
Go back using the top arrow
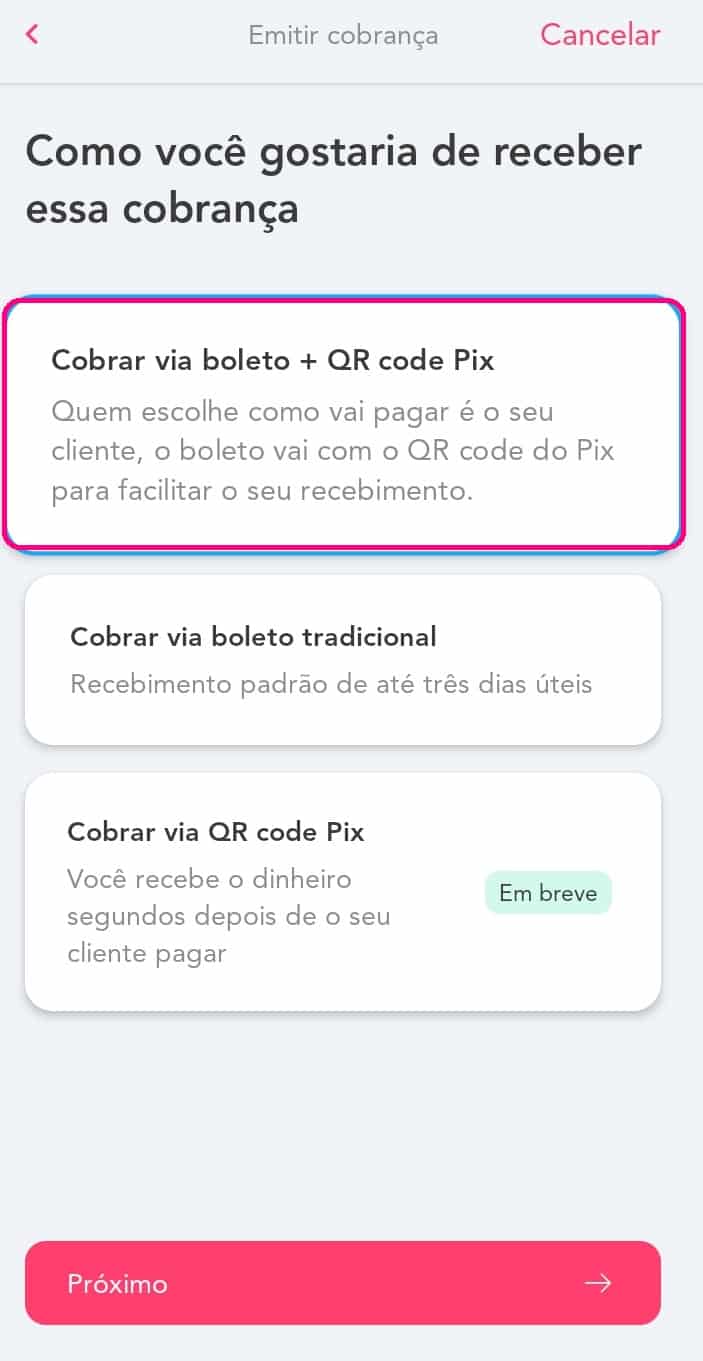click(x=32, y=35)
